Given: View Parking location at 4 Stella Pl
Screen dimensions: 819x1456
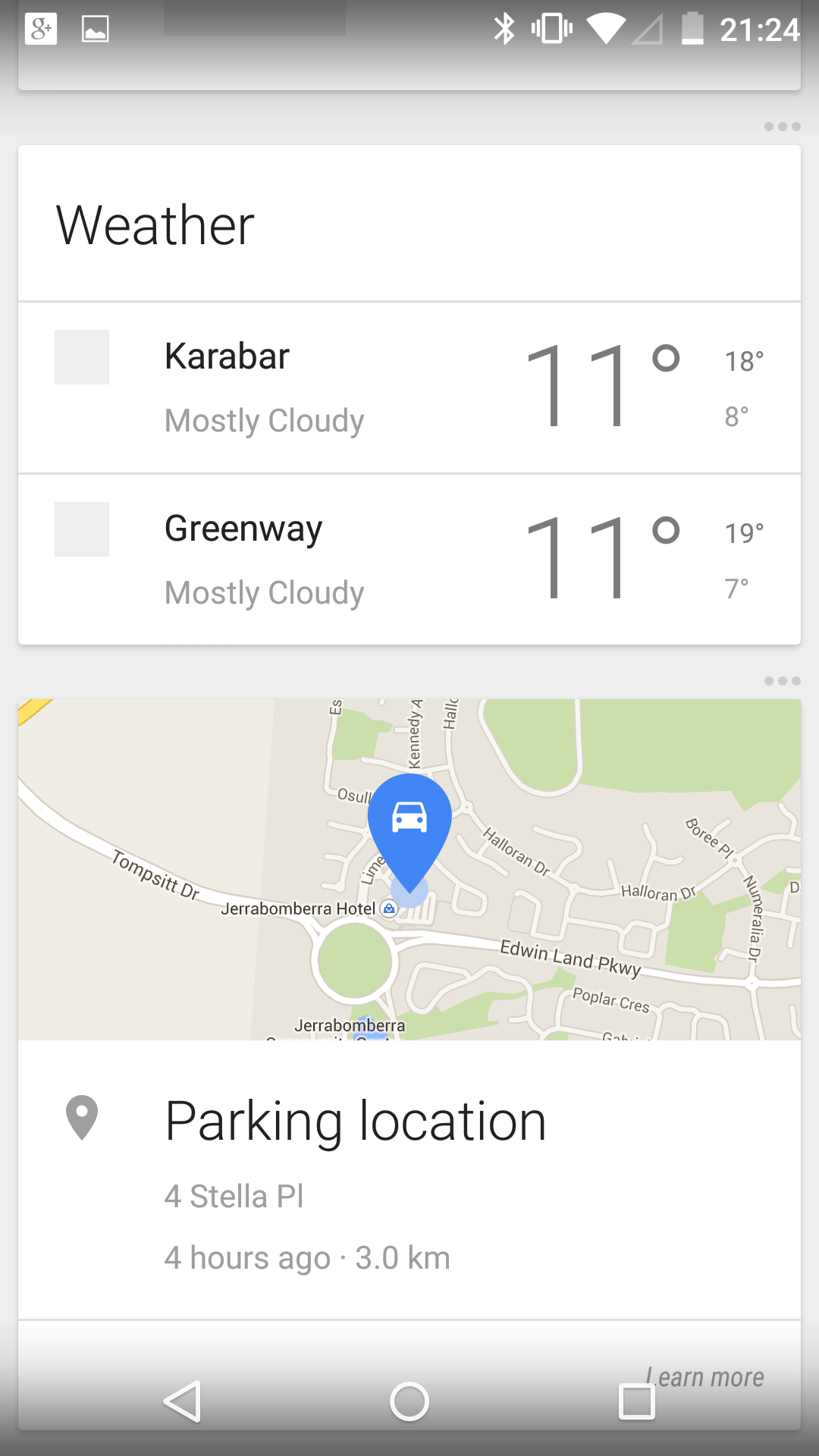Looking at the screenshot, I should coord(409,1180).
